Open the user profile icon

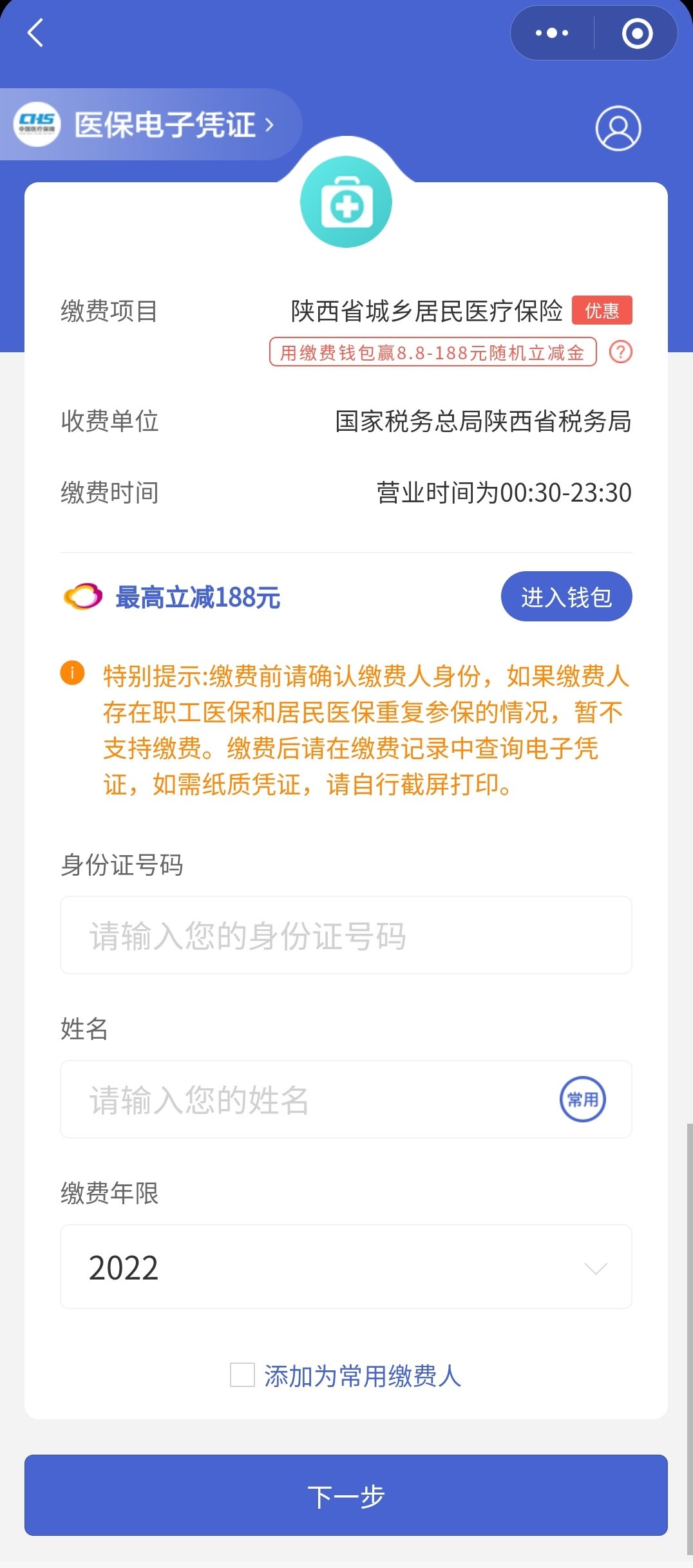(x=618, y=128)
